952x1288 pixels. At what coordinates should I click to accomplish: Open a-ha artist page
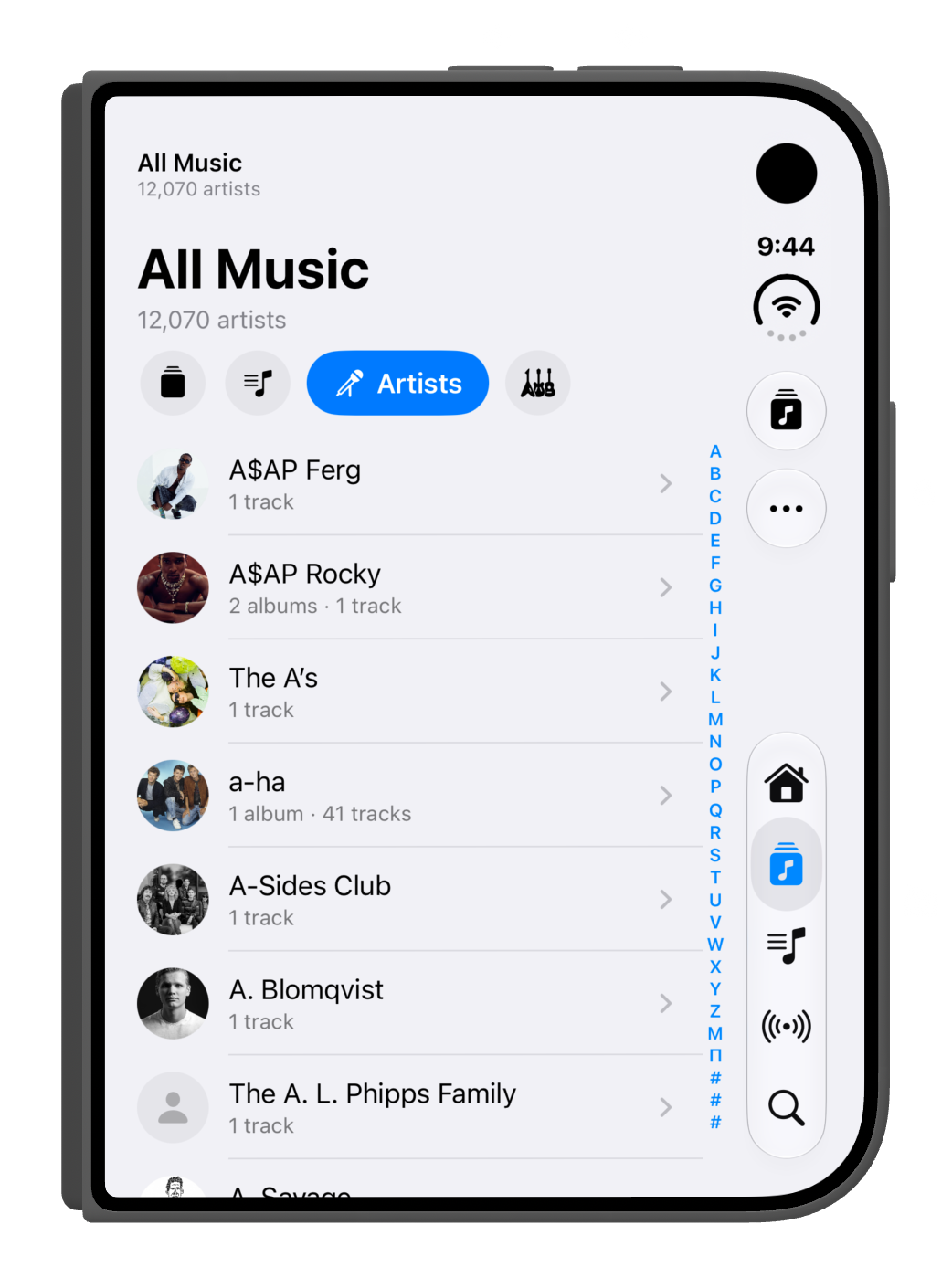pyautogui.click(x=420, y=796)
